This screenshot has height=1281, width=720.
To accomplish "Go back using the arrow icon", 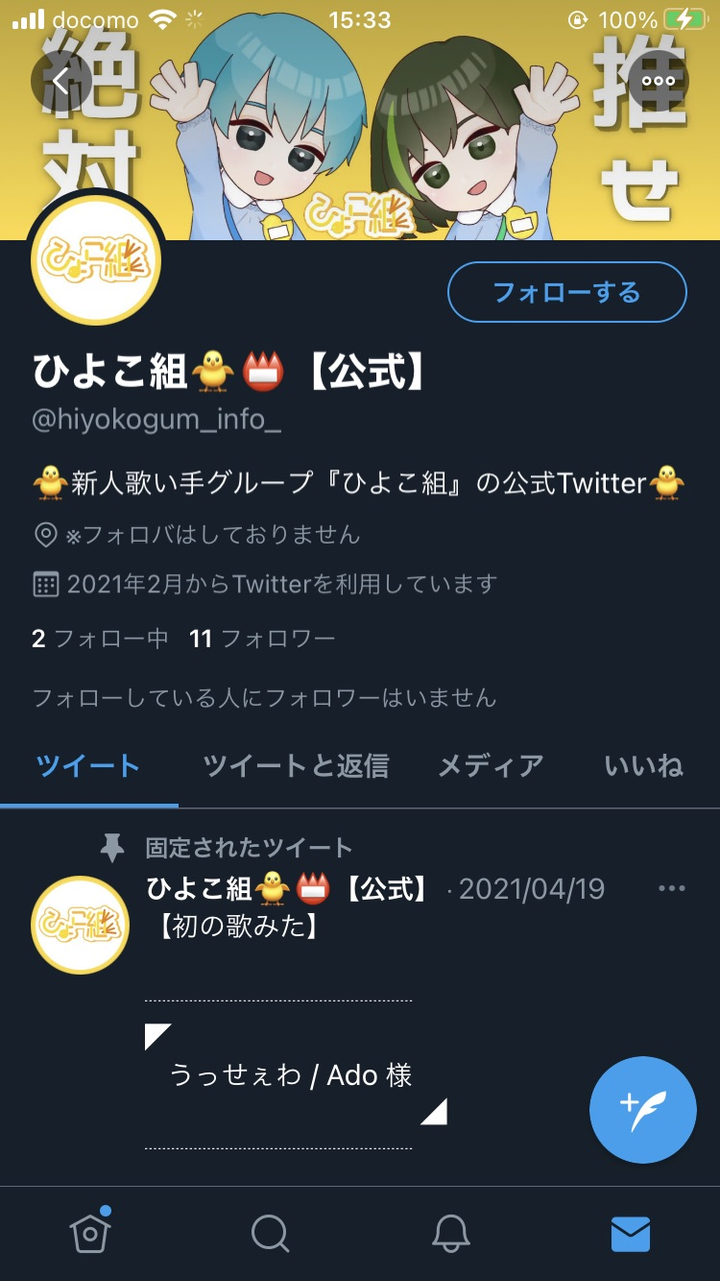I will 61,82.
